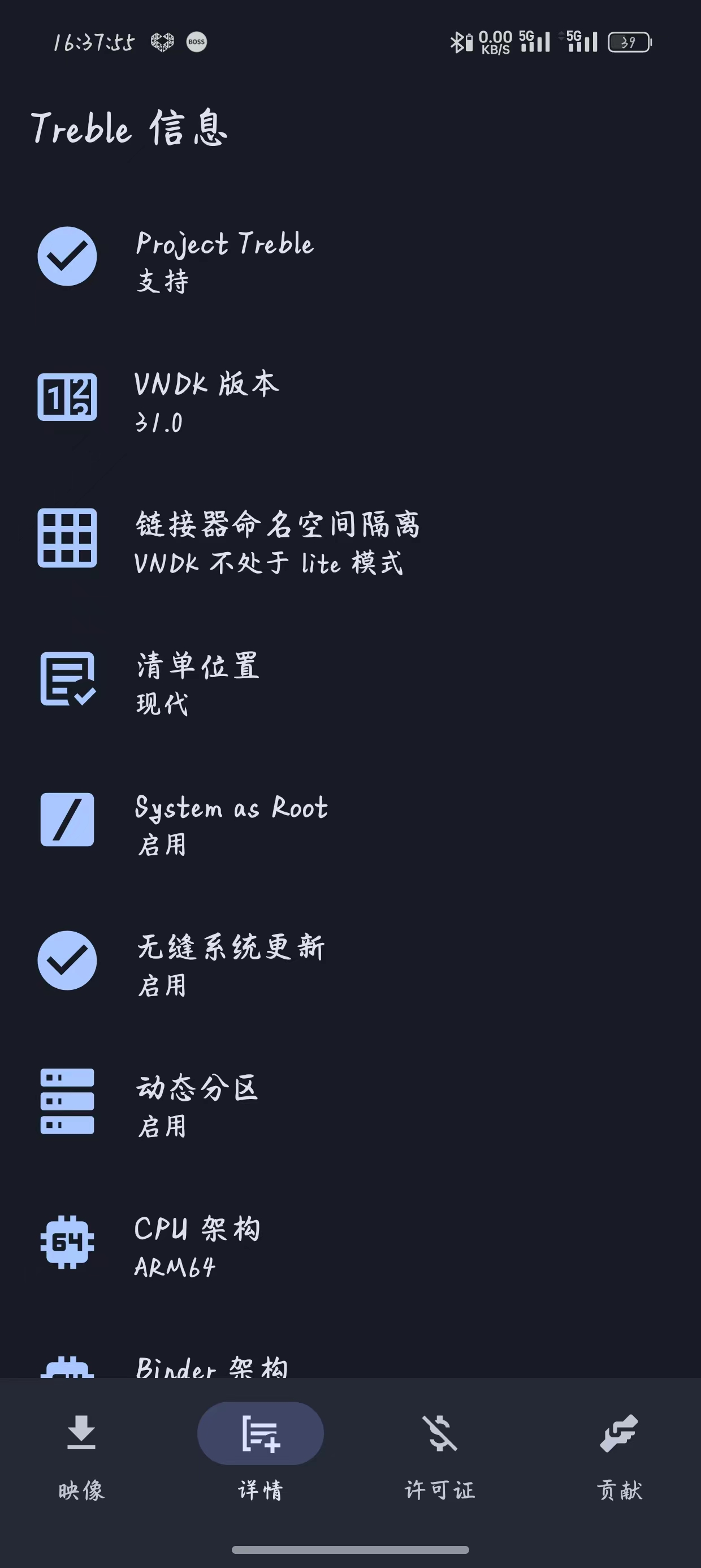Open the 许可证 tab
The image size is (701, 1568).
coord(439,1456)
